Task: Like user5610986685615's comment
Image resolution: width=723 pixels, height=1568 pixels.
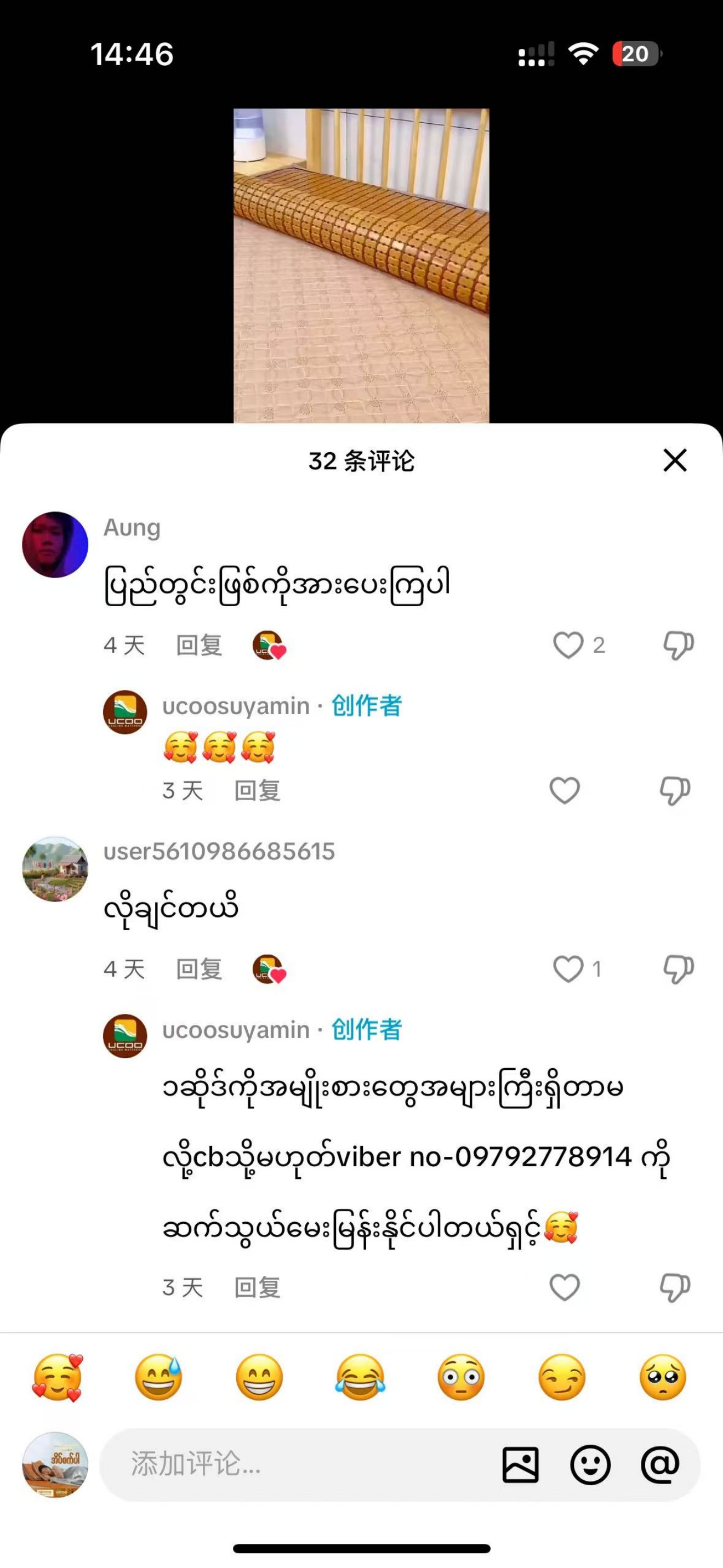Action: click(568, 969)
